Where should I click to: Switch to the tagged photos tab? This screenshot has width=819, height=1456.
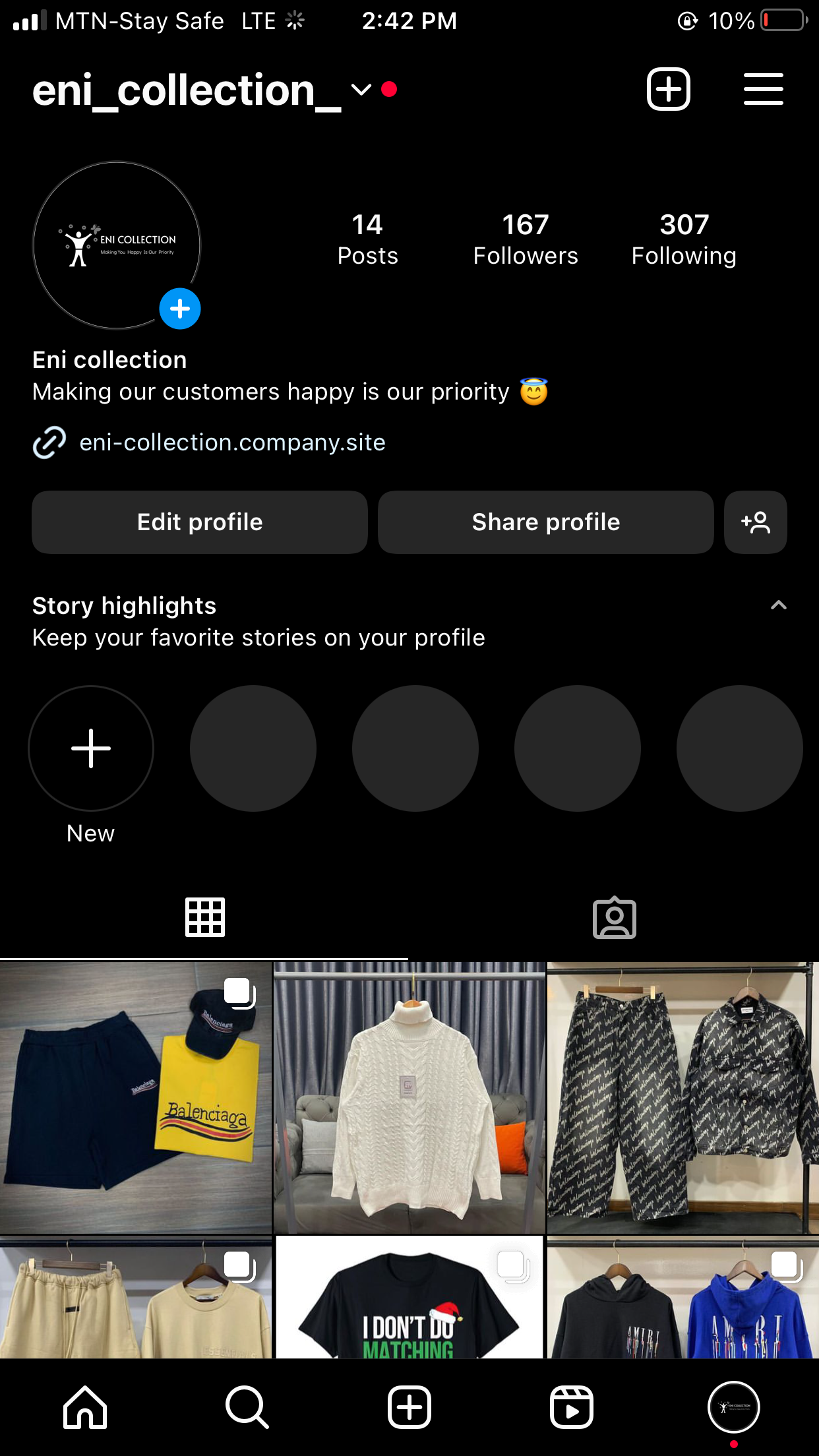tap(614, 917)
